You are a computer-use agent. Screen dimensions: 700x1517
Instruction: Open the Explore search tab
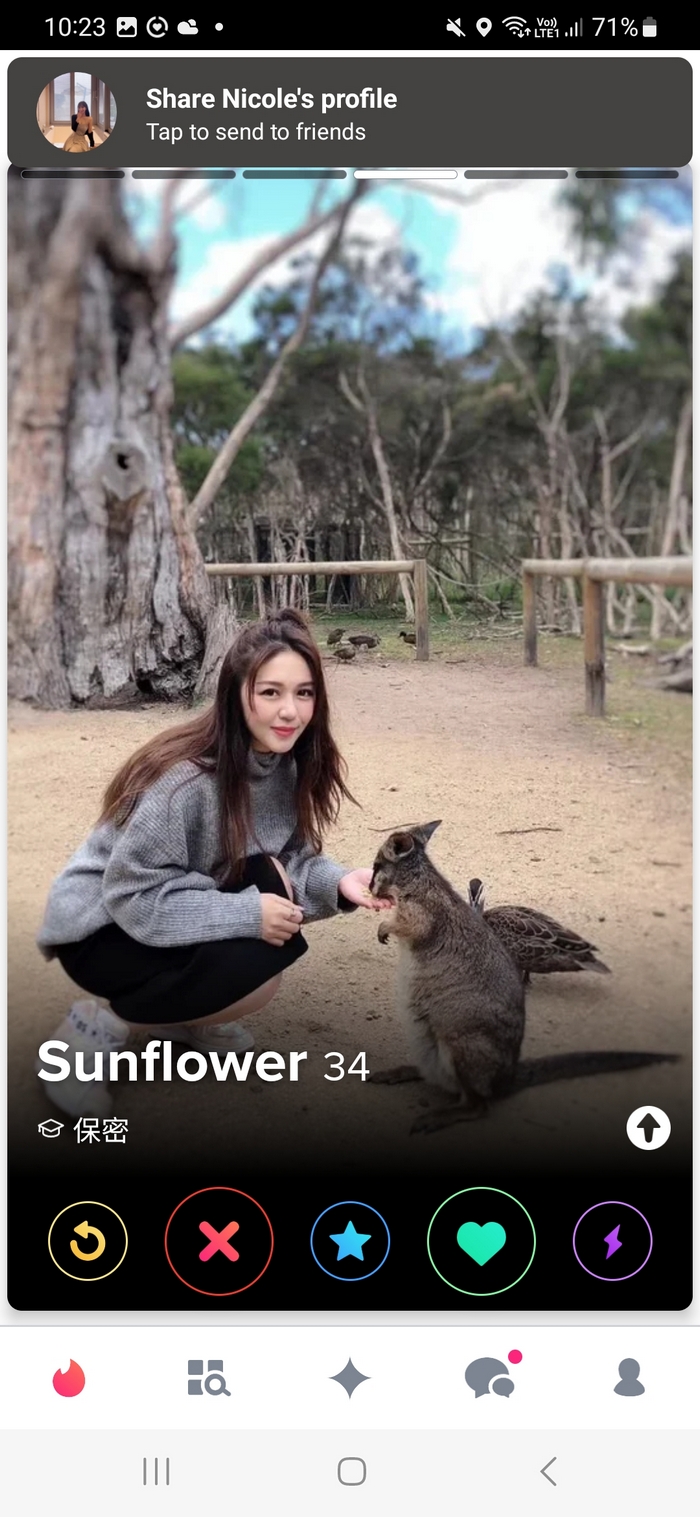(x=209, y=1378)
